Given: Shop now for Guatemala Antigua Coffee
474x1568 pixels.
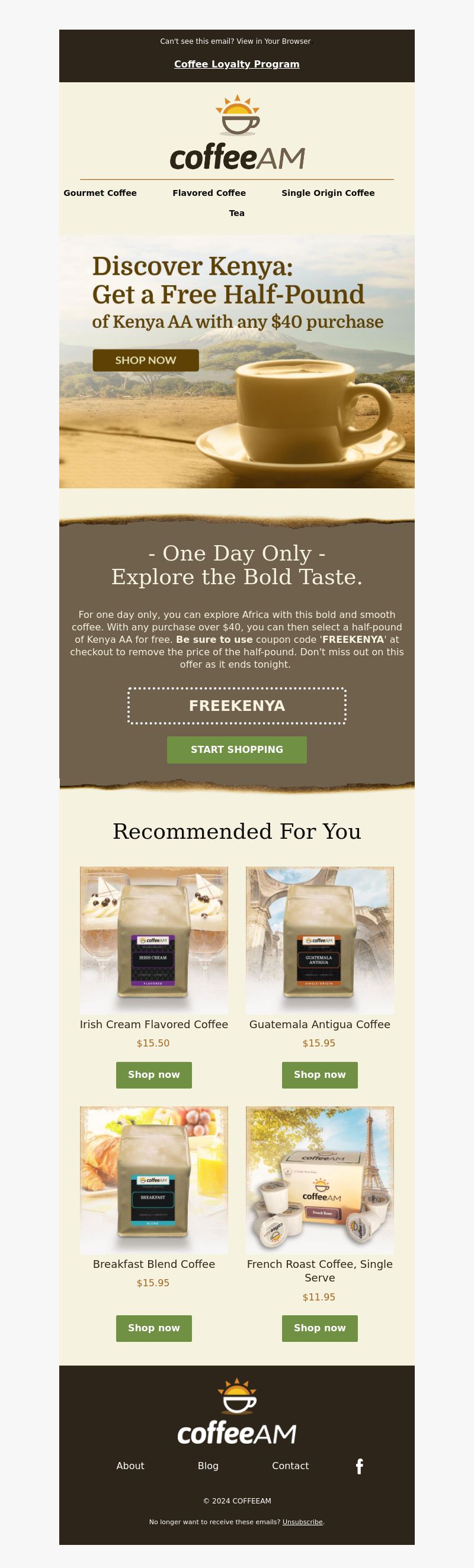Looking at the screenshot, I should [x=319, y=1075].
